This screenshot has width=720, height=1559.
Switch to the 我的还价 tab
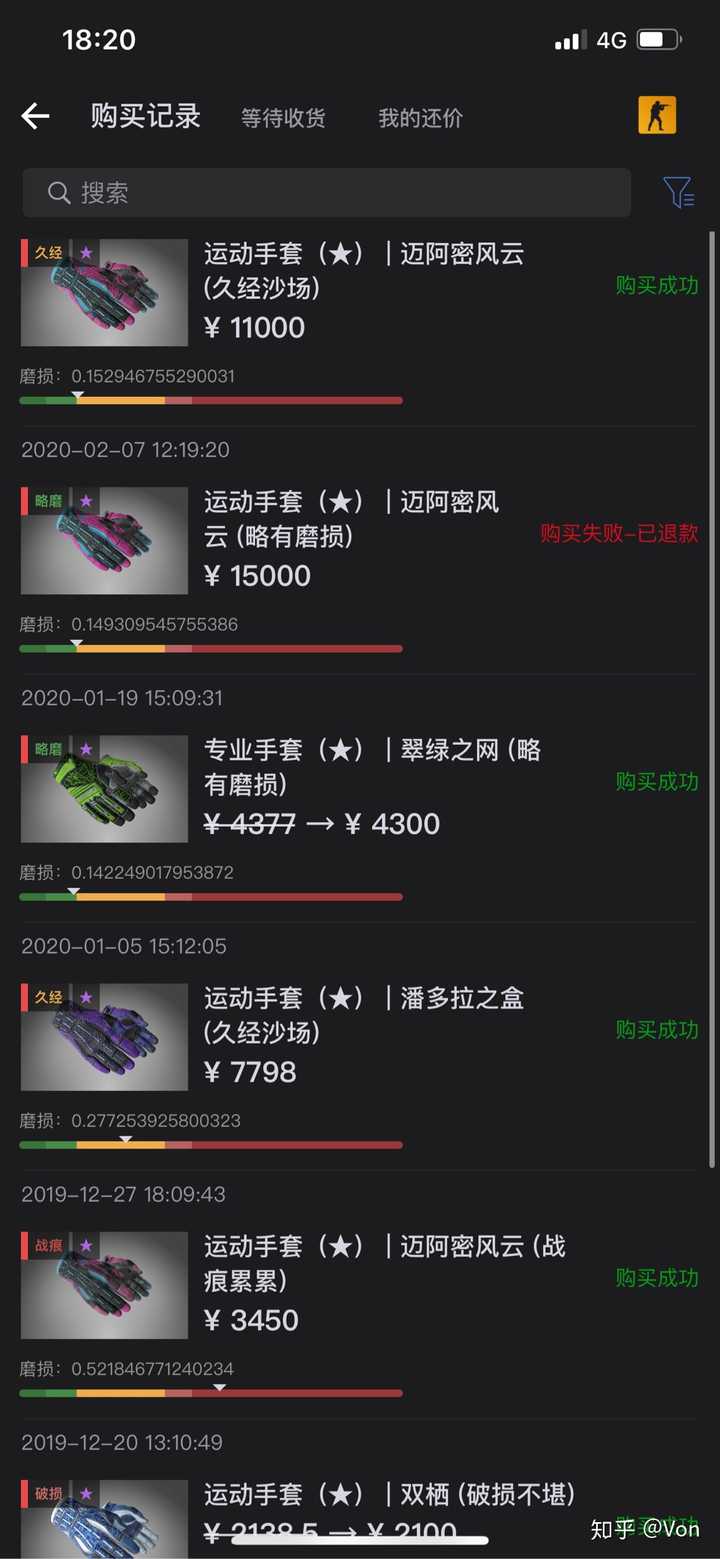[x=419, y=118]
